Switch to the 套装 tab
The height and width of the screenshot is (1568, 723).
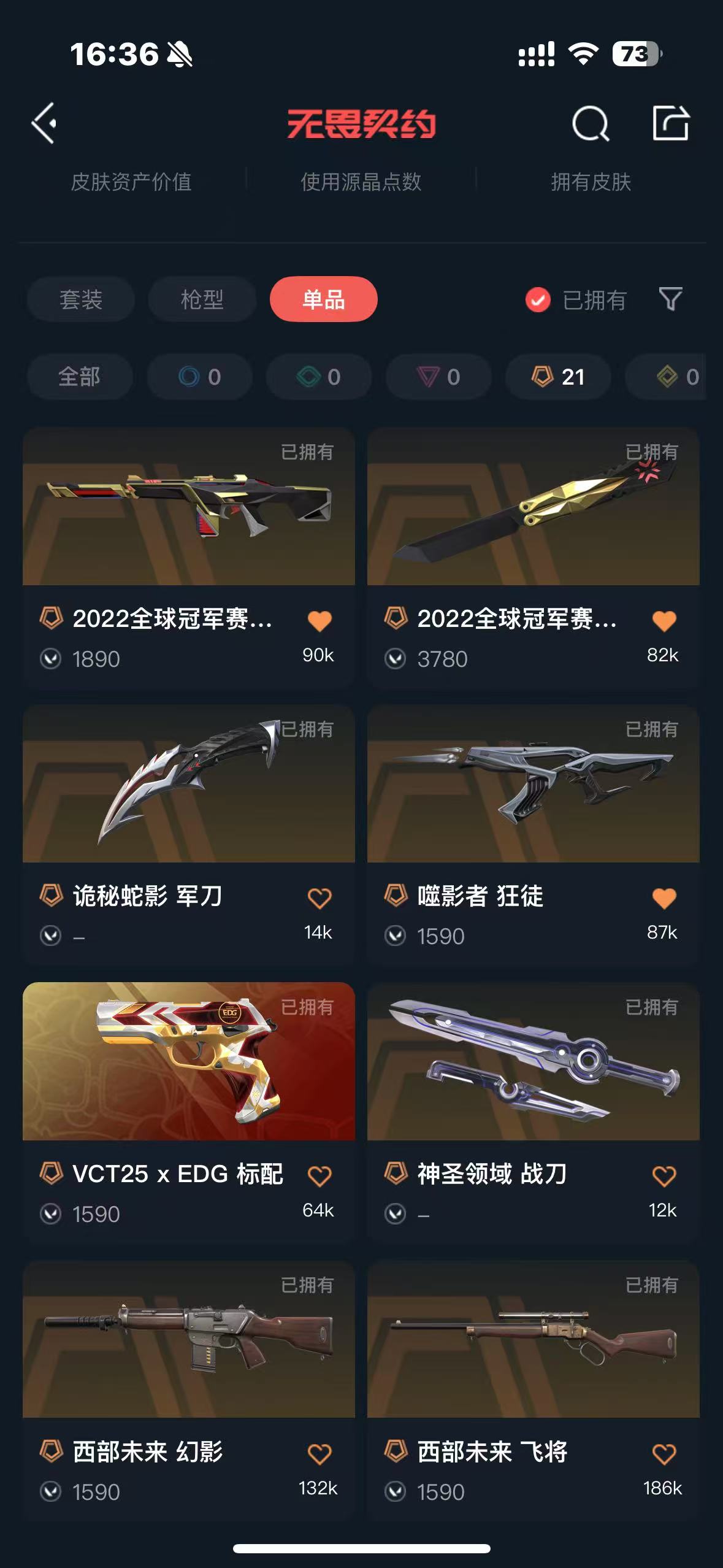(x=80, y=299)
